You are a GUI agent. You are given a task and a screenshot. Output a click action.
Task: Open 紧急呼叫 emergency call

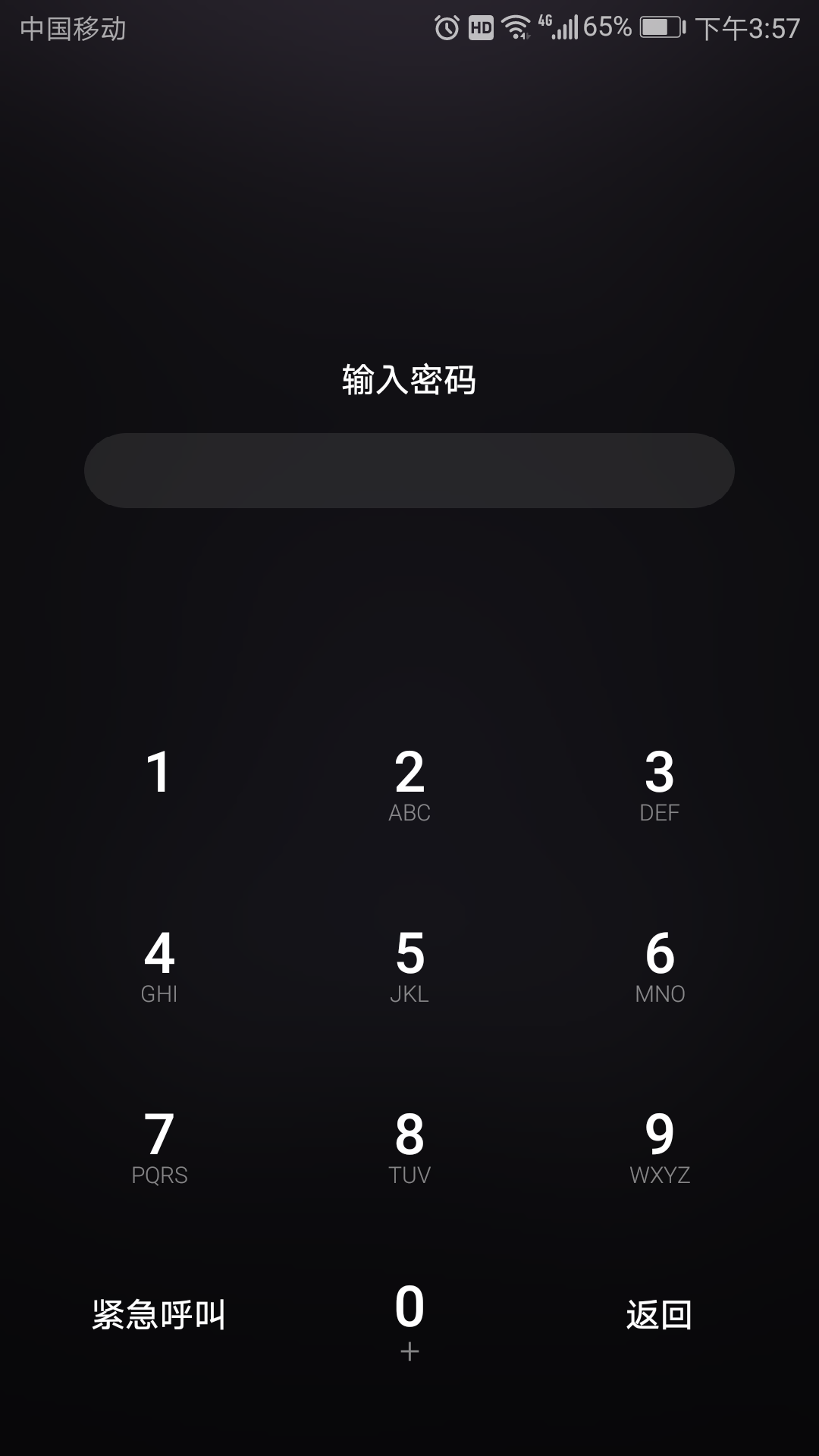pyautogui.click(x=158, y=1315)
